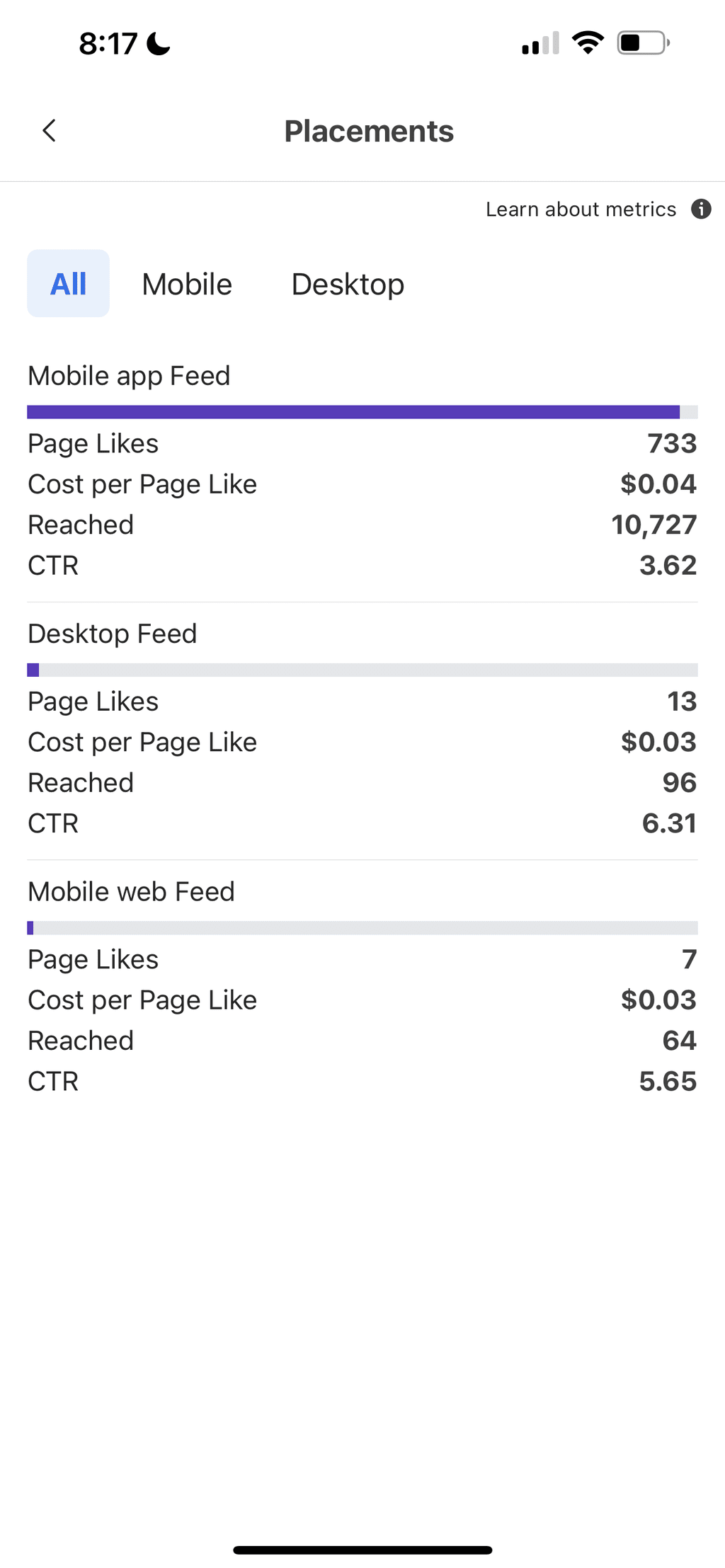Viewport: 725px width, 1568px height.
Task: Switch to the Mobile tab
Action: pyautogui.click(x=187, y=285)
